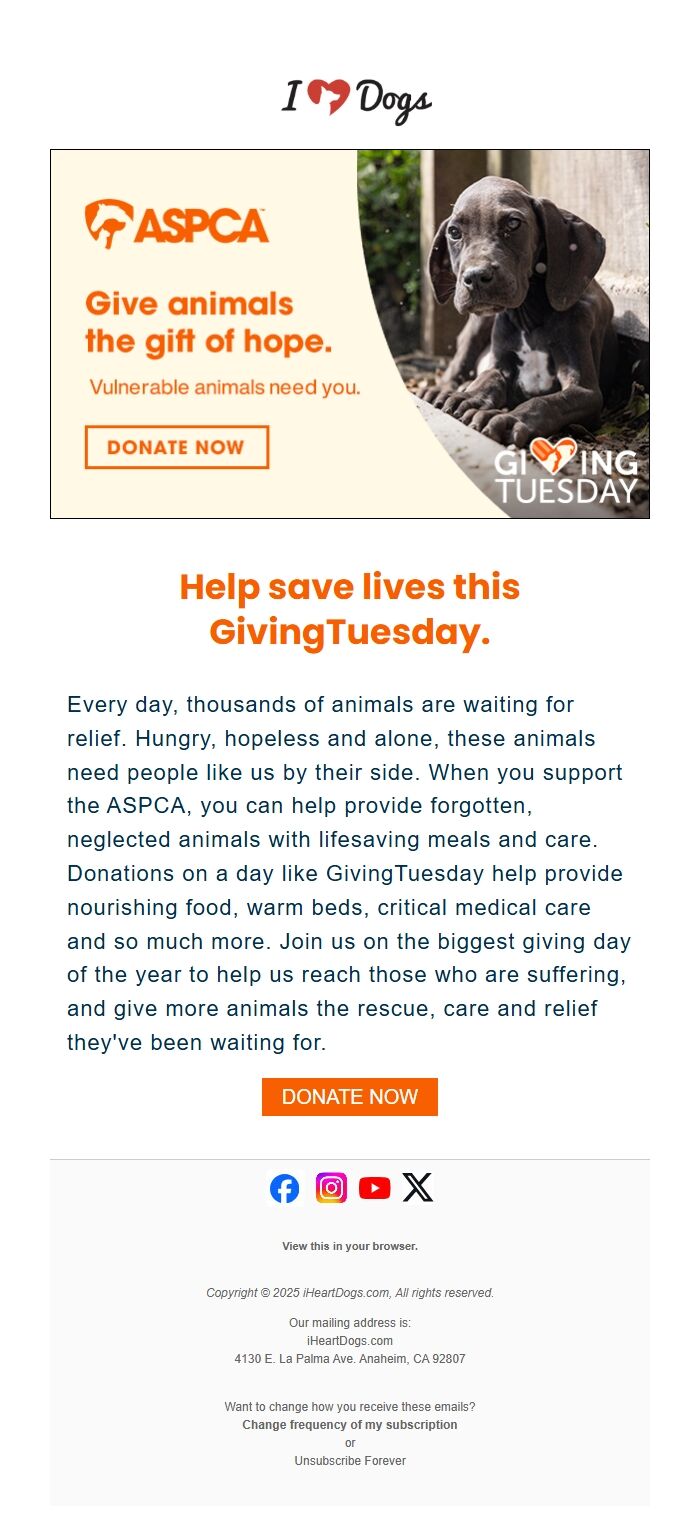The width and height of the screenshot is (700, 1526).
Task: Tap the orange DONATE NOW button
Action: 350,1097
